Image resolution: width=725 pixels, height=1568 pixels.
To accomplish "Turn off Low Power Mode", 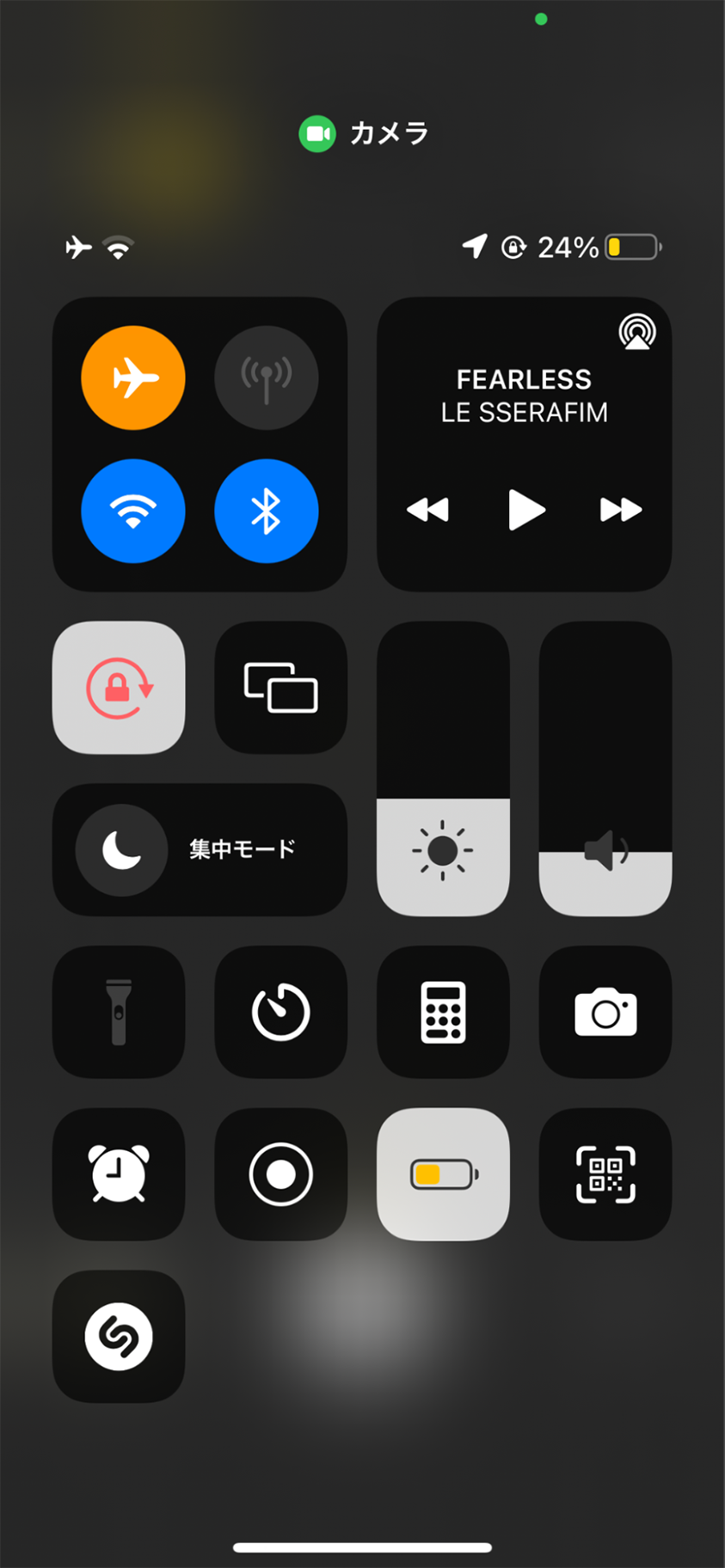I will pyautogui.click(x=443, y=1173).
